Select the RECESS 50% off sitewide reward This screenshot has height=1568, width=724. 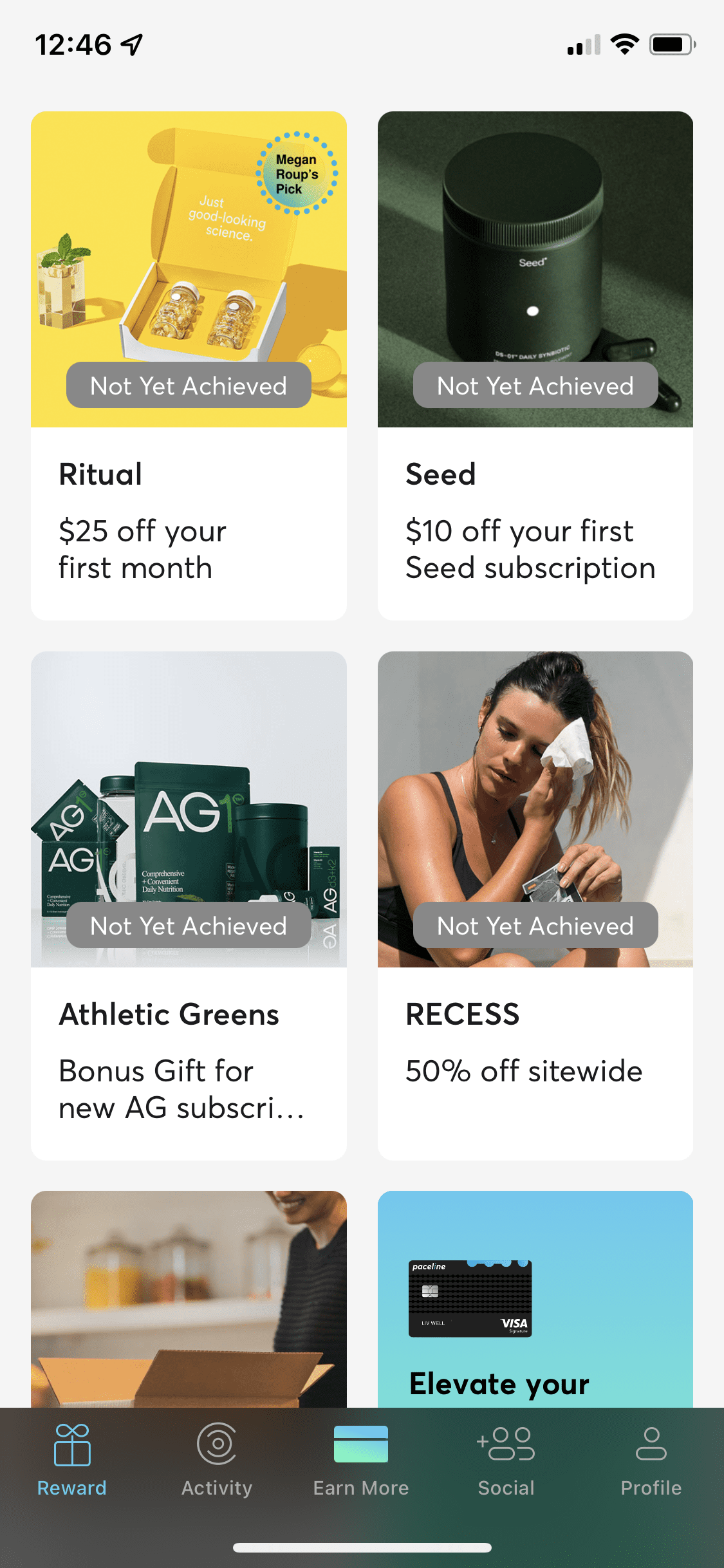[535, 906]
